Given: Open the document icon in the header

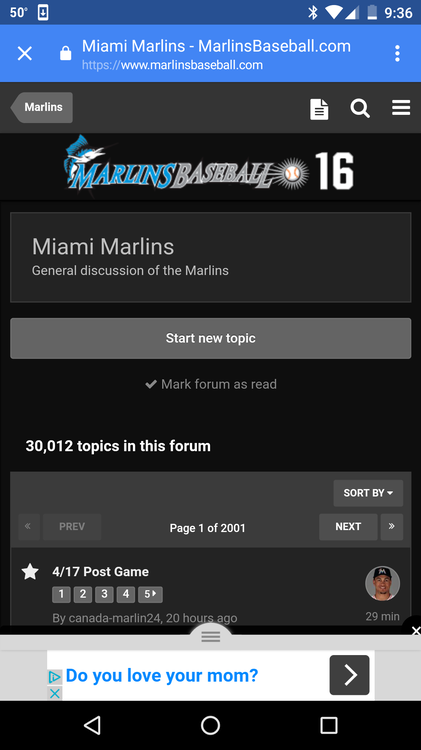Looking at the screenshot, I should (319, 109).
